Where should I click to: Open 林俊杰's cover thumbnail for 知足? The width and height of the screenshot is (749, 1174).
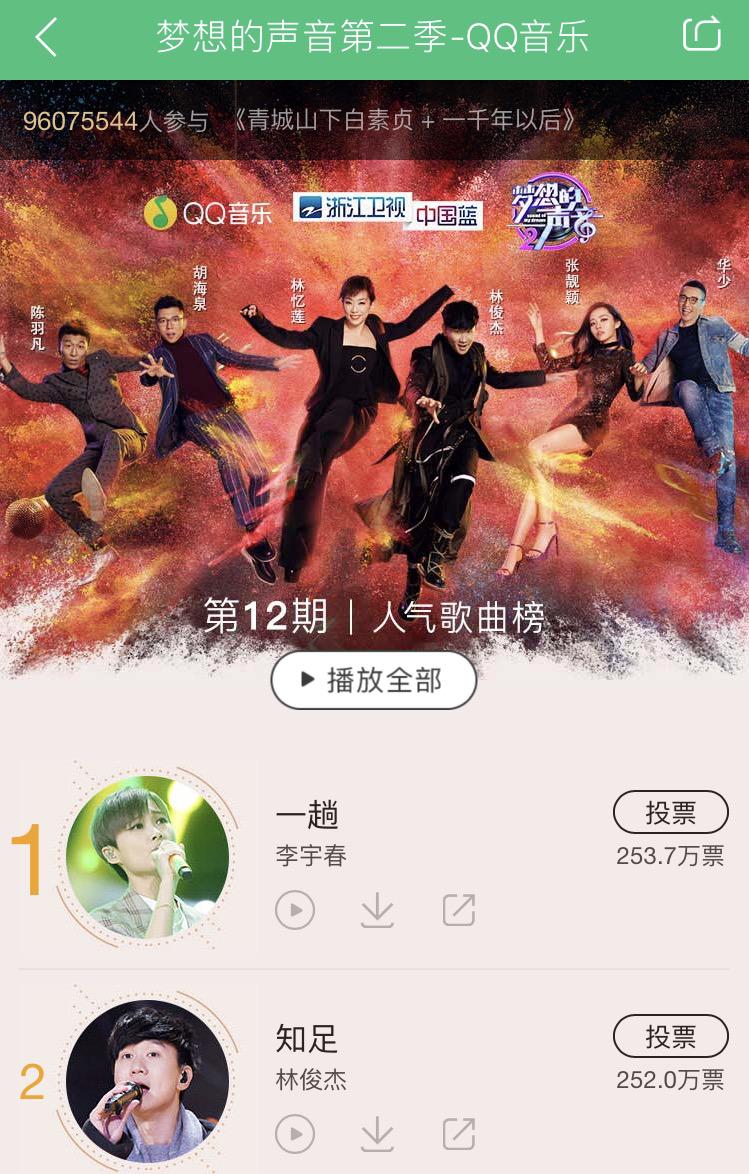tap(148, 1081)
